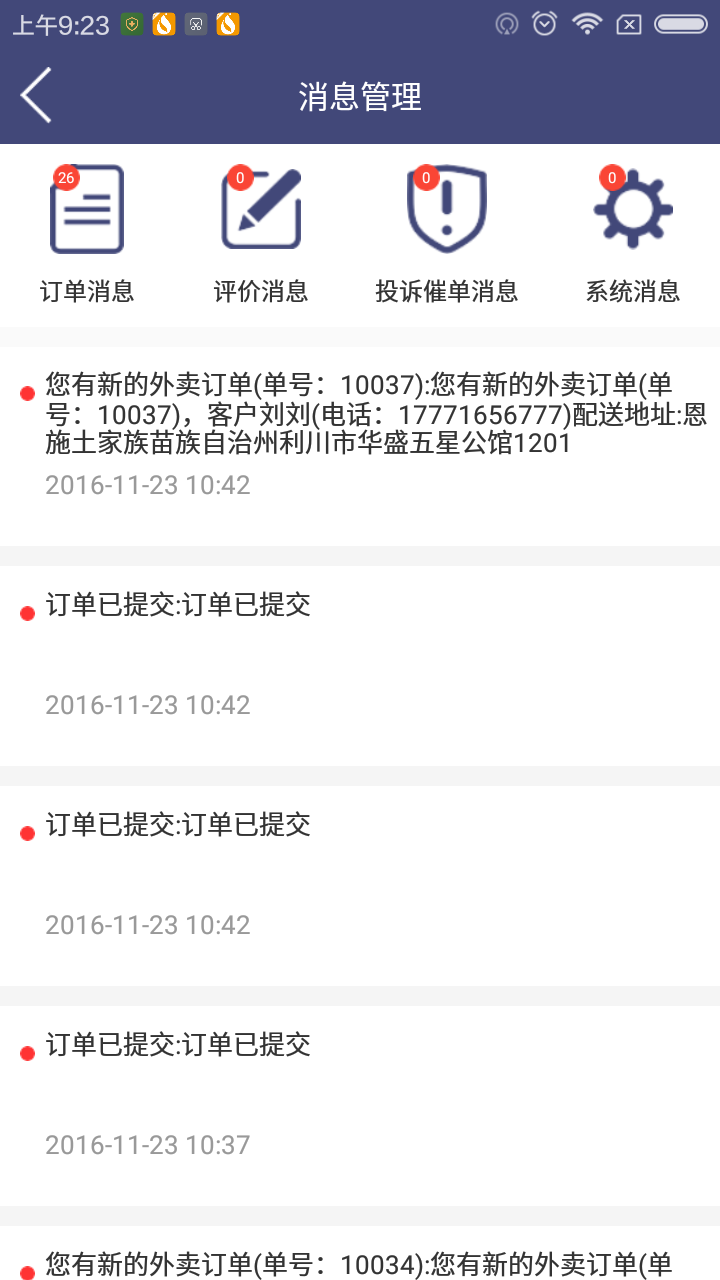Go back from 消息管理
This screenshot has width=720, height=1280.
pos(36,96)
